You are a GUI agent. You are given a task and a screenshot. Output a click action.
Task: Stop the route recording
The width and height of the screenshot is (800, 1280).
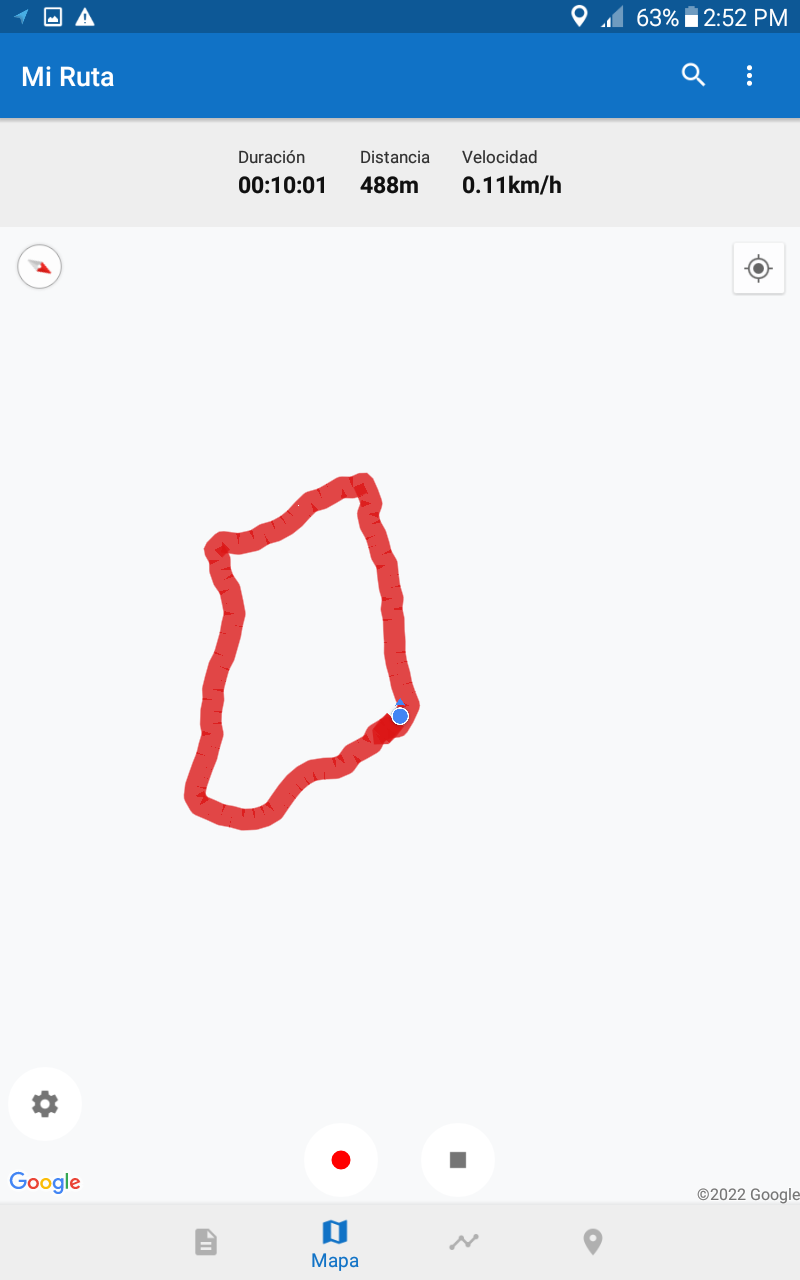(x=458, y=1160)
